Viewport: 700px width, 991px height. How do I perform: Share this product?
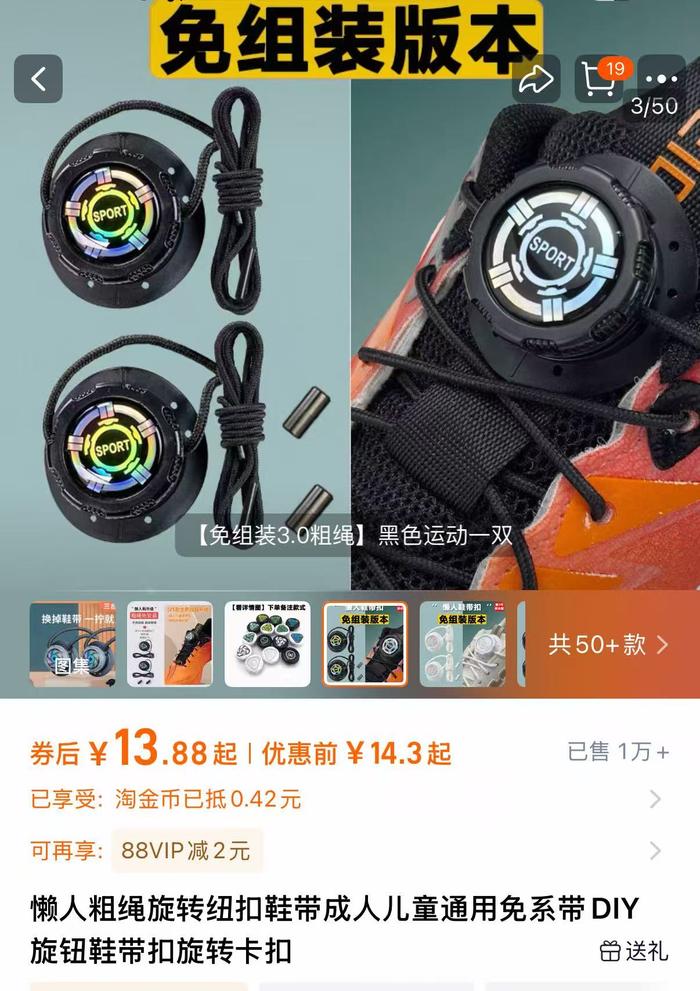click(x=536, y=80)
